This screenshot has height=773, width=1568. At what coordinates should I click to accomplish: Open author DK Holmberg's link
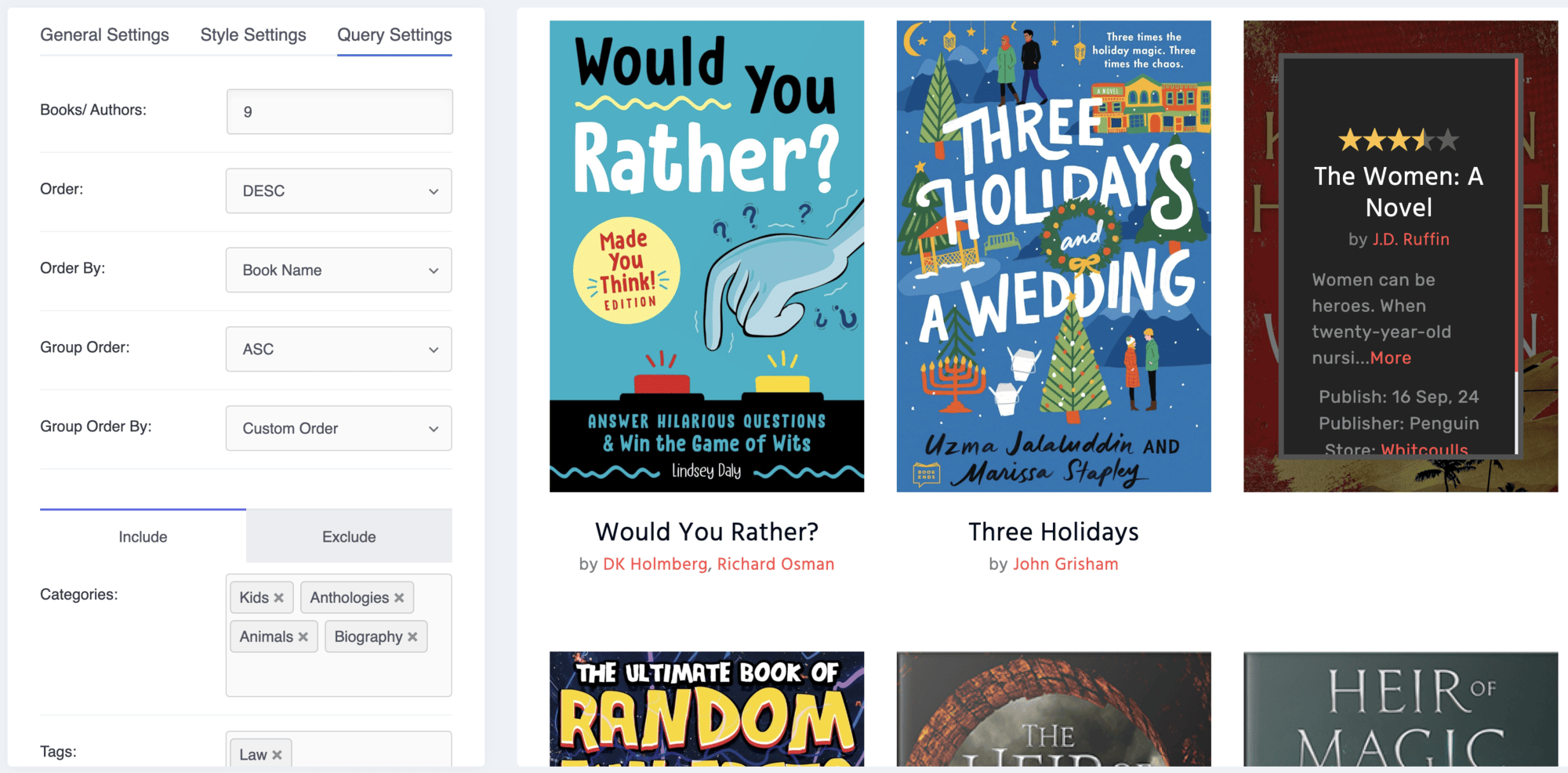point(655,564)
